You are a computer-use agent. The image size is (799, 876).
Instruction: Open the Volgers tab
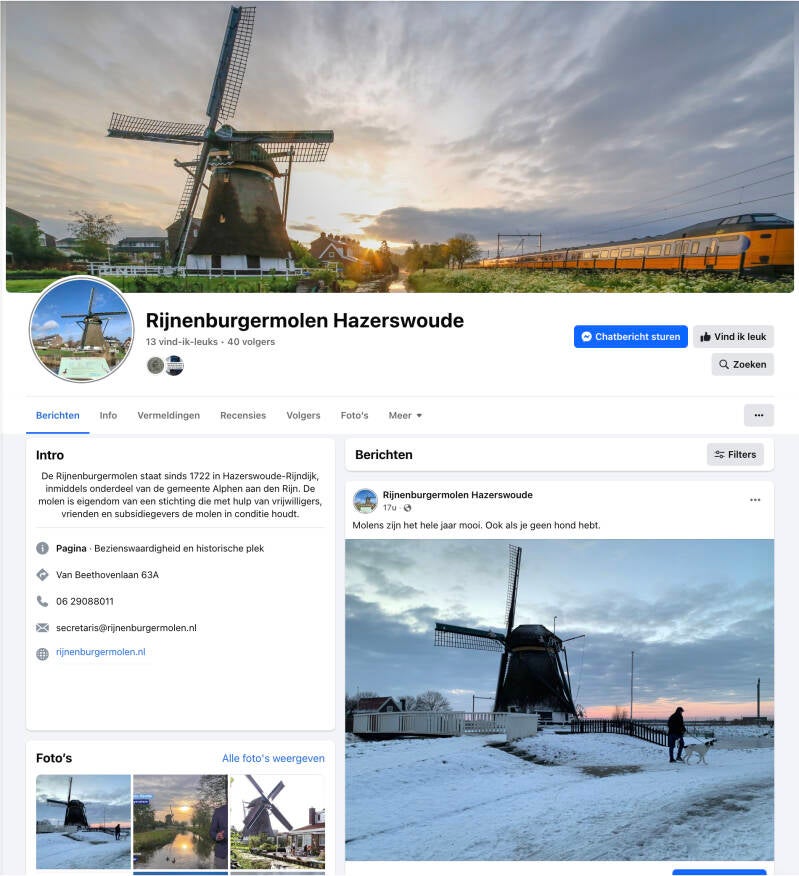pyautogui.click(x=303, y=415)
